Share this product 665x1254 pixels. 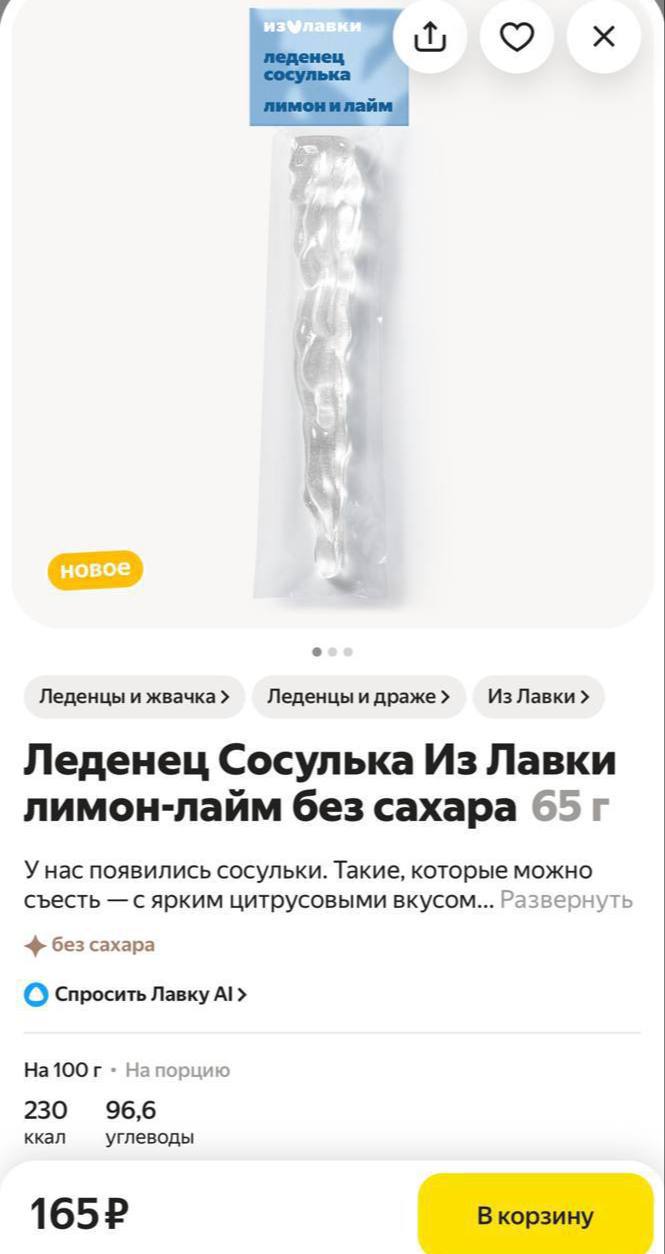(429, 38)
